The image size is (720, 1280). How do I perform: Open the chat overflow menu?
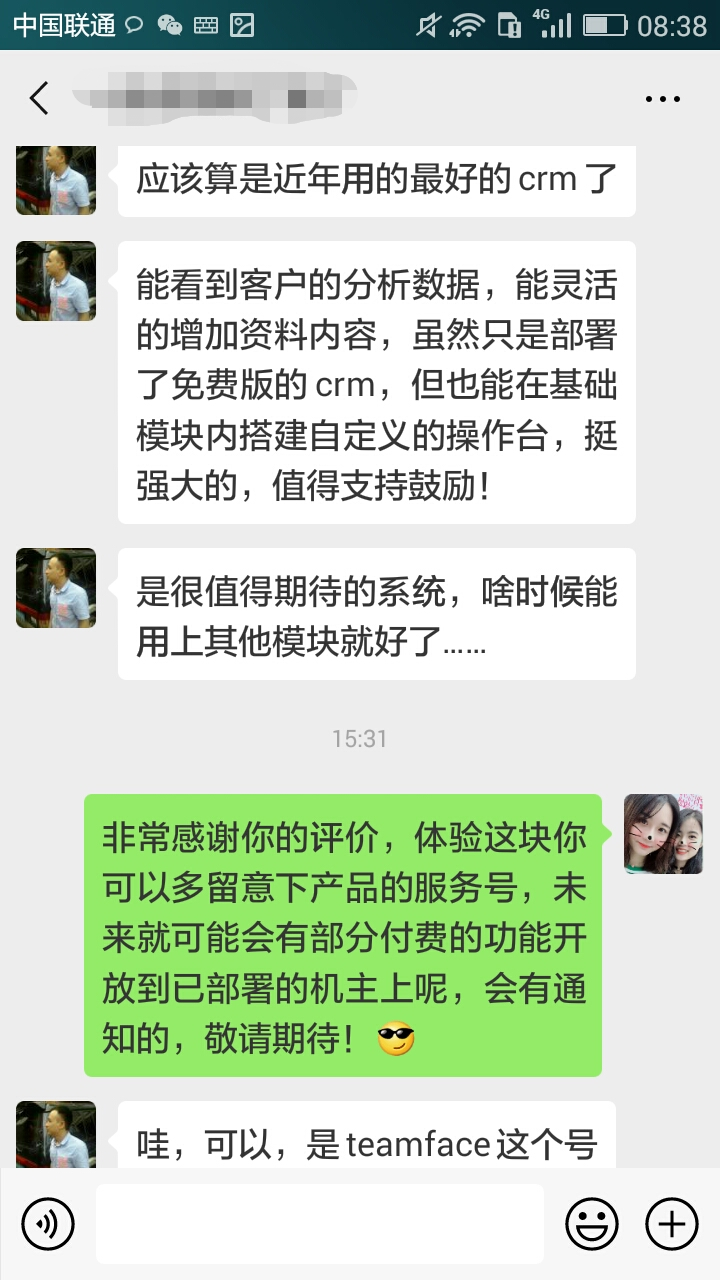(662, 99)
